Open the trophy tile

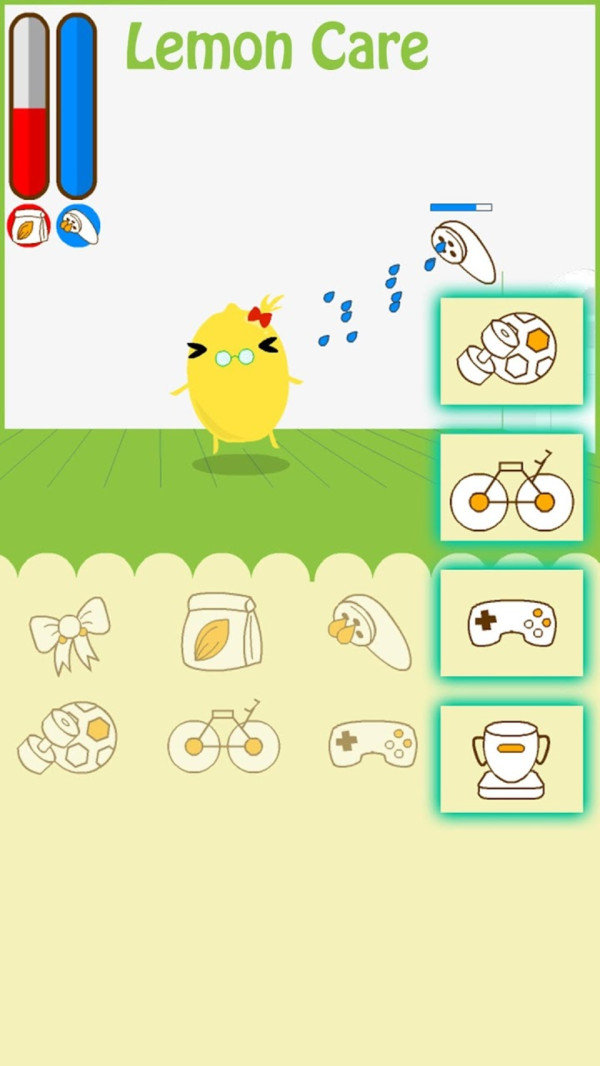[x=511, y=759]
